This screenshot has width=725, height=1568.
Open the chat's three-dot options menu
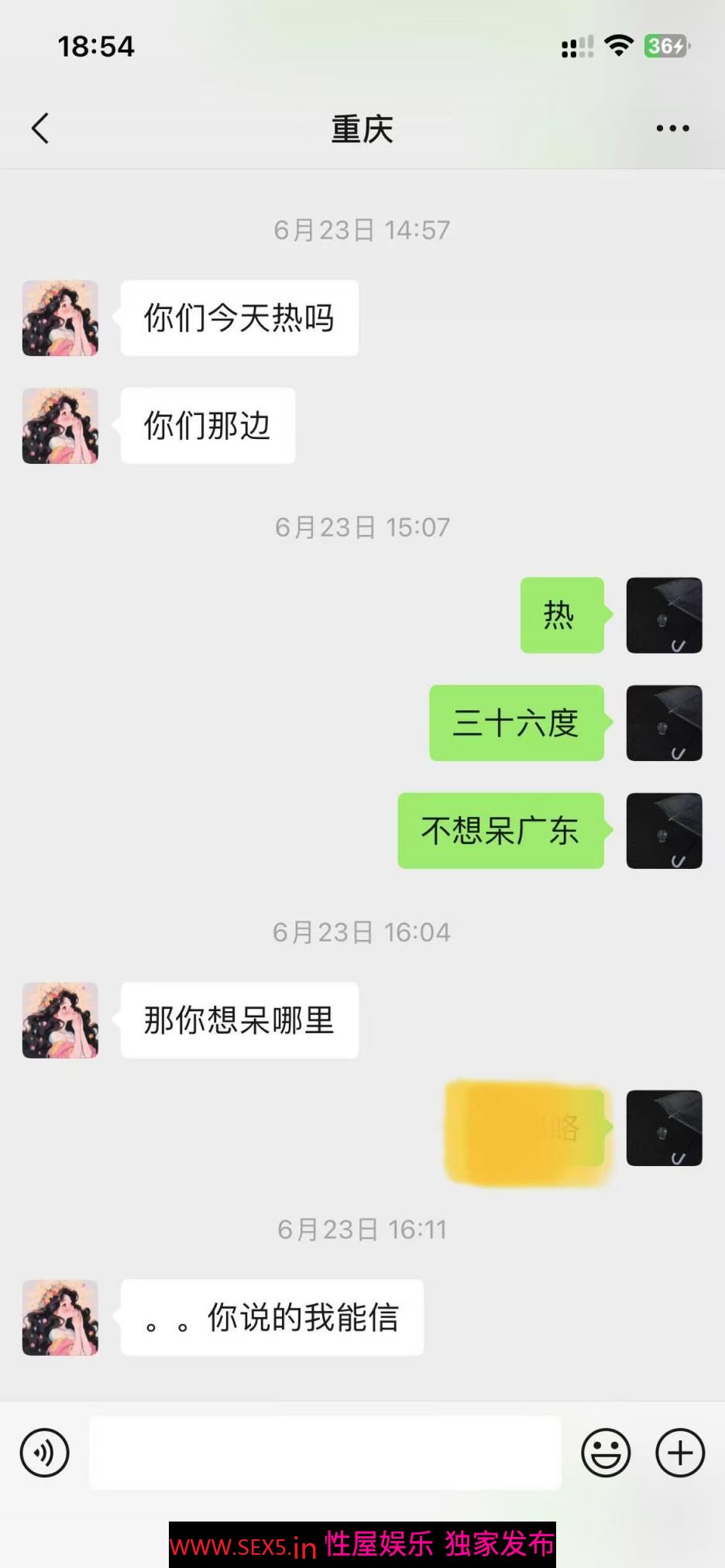coord(672,129)
